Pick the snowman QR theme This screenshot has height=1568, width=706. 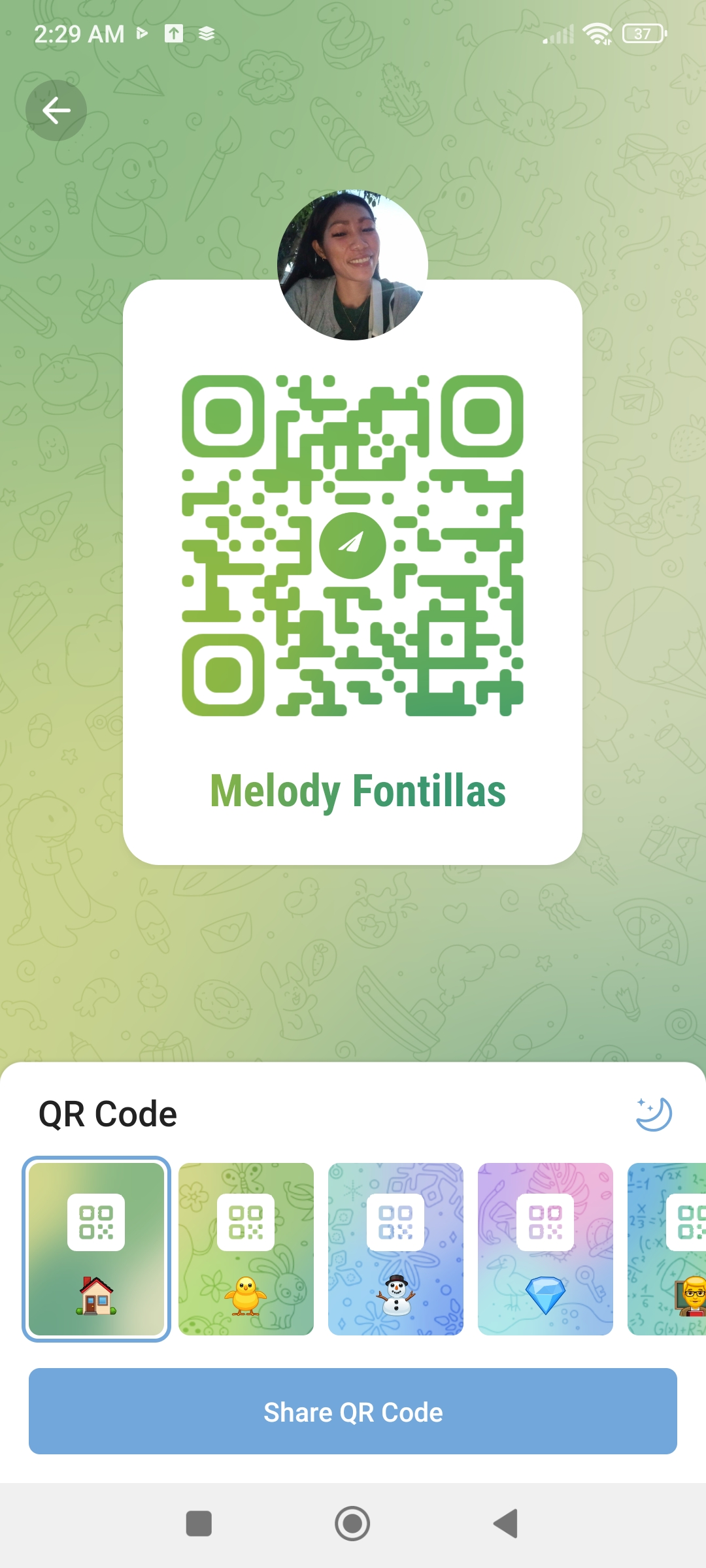[395, 1249]
